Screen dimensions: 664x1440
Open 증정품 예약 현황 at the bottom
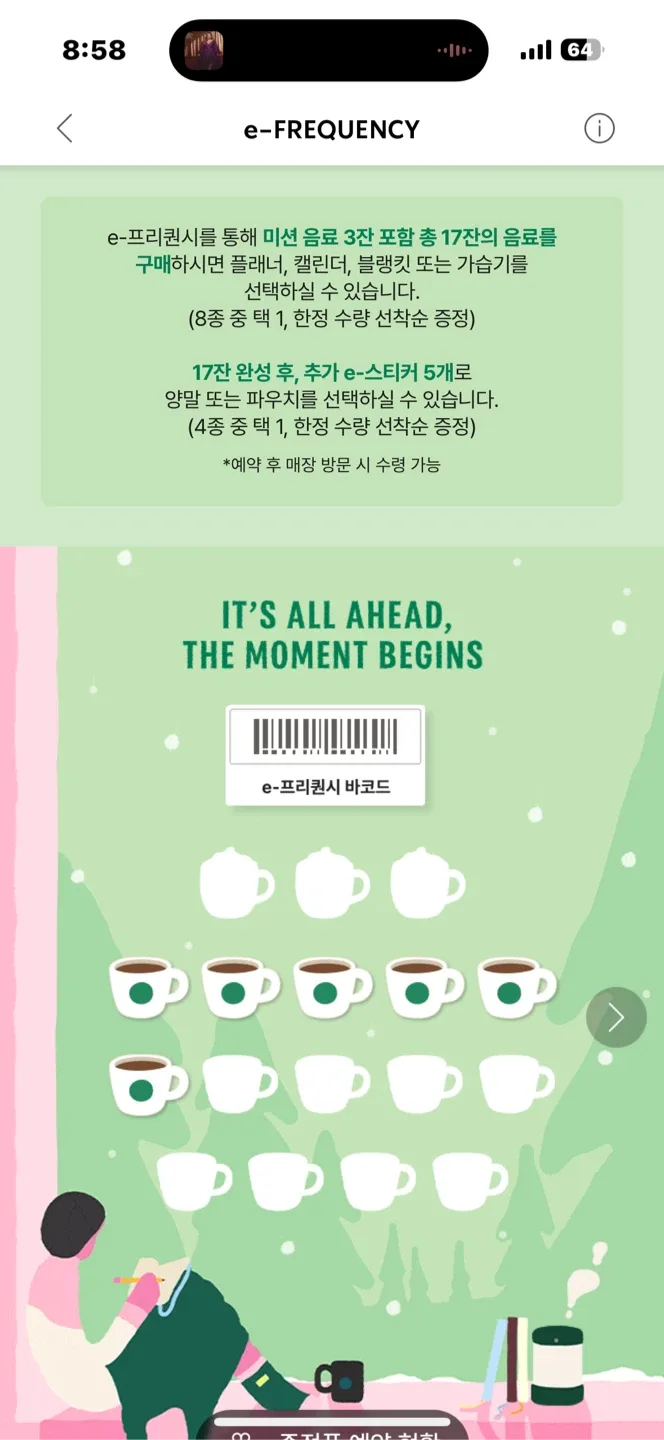333,1430
